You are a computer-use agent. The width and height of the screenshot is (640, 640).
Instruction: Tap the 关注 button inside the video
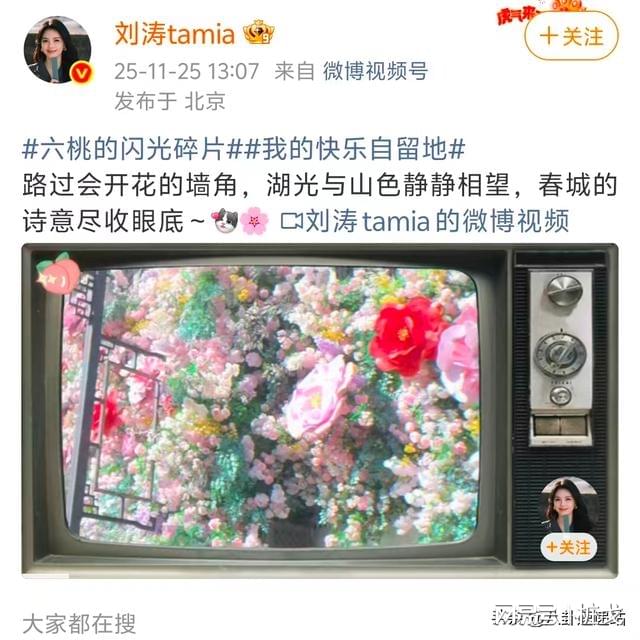(569, 547)
